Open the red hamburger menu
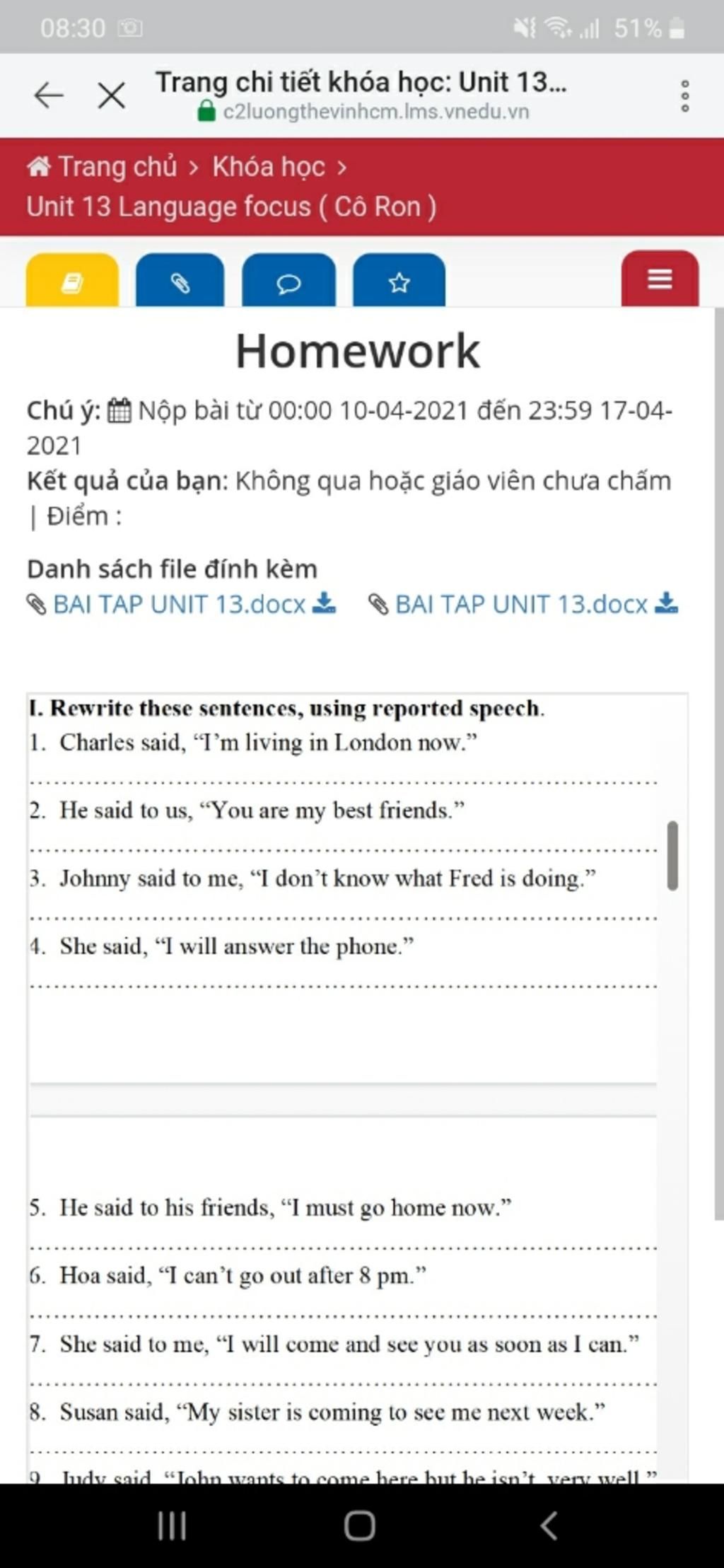Image resolution: width=724 pixels, height=1568 pixels. click(x=660, y=279)
